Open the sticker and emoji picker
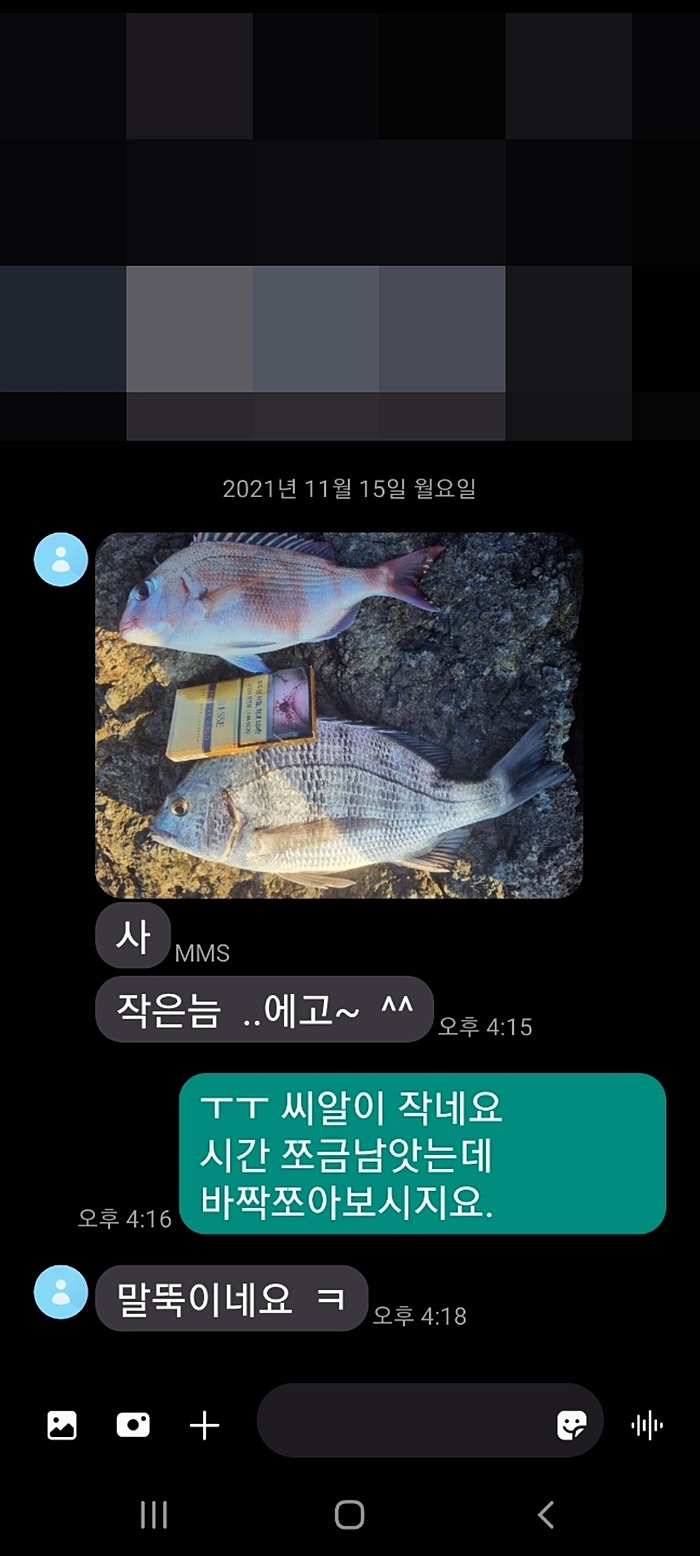The width and height of the screenshot is (700, 1556). click(x=571, y=1425)
